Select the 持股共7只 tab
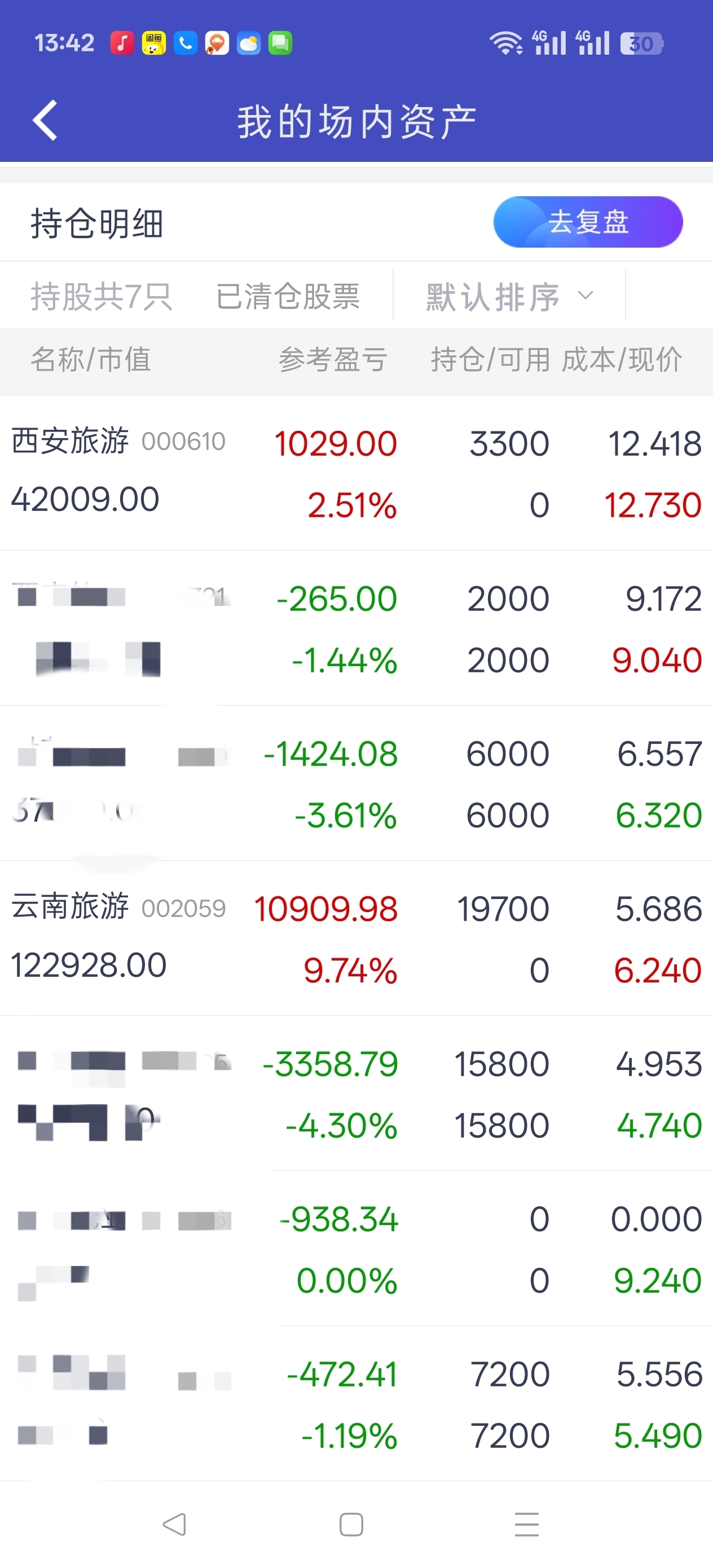713x1568 pixels. pos(101,297)
